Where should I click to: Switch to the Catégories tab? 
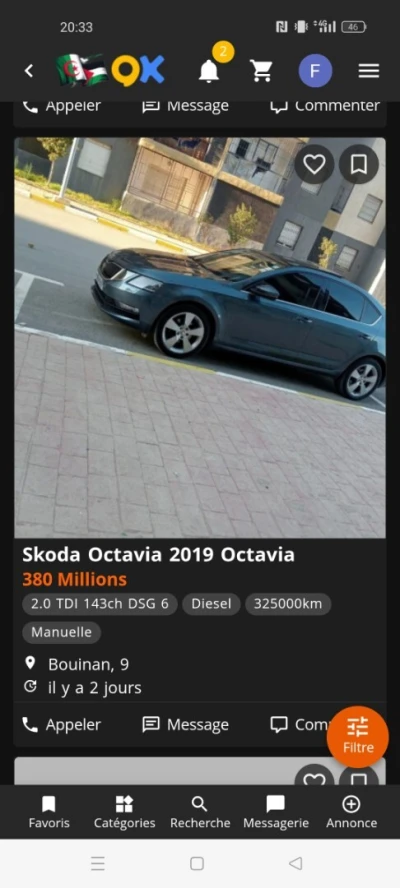(125, 812)
